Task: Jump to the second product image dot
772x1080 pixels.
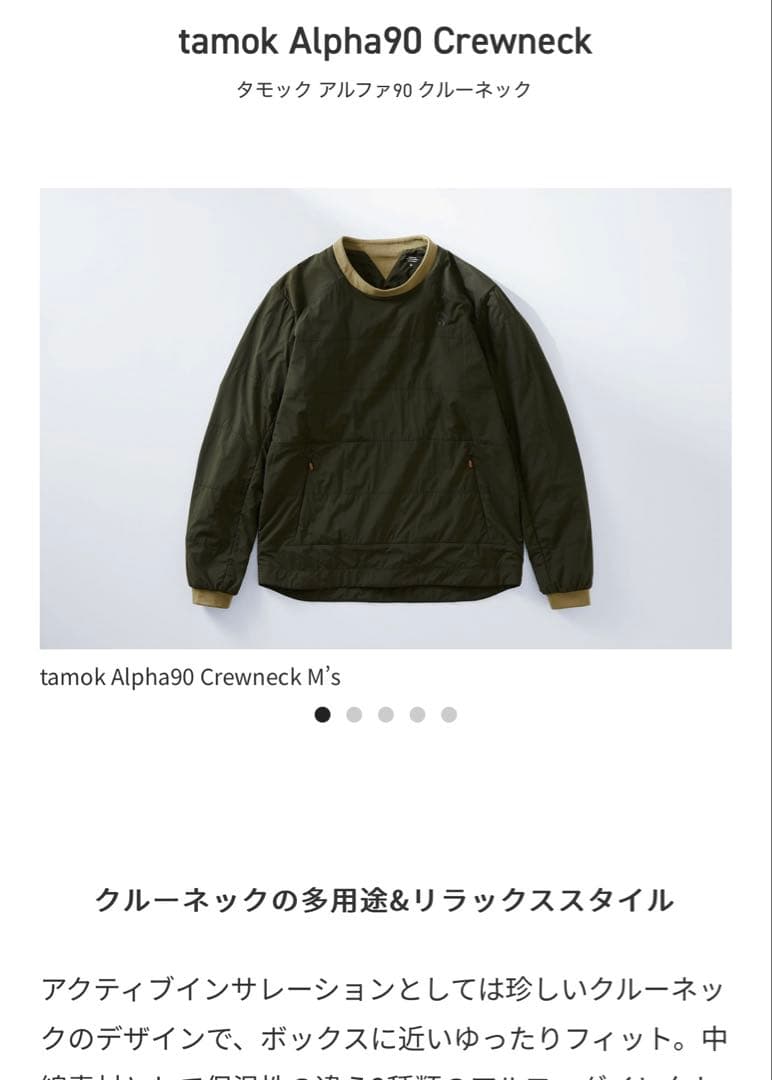Action: [353, 716]
